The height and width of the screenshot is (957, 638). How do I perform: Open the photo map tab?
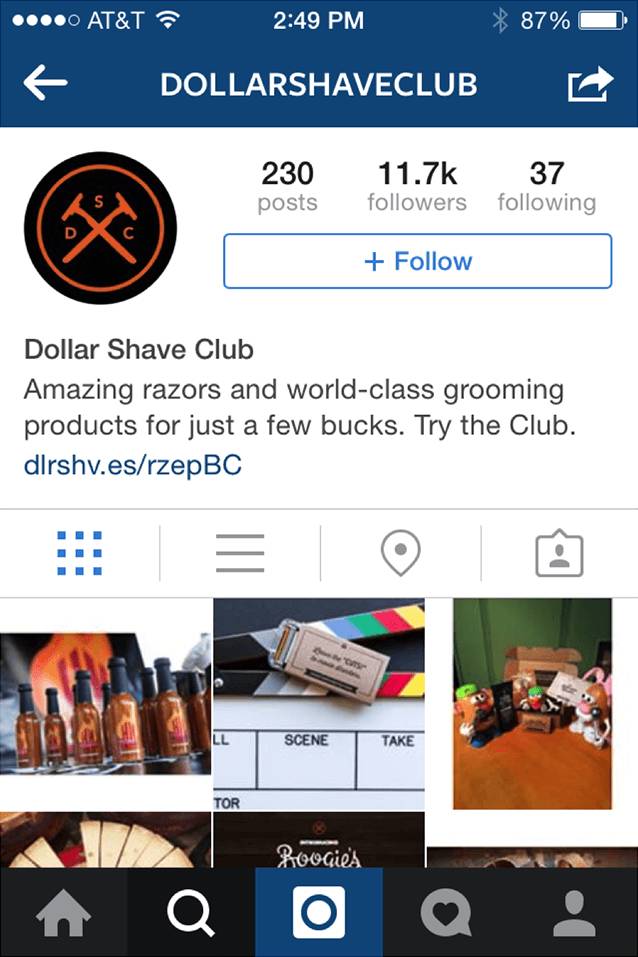click(401, 552)
